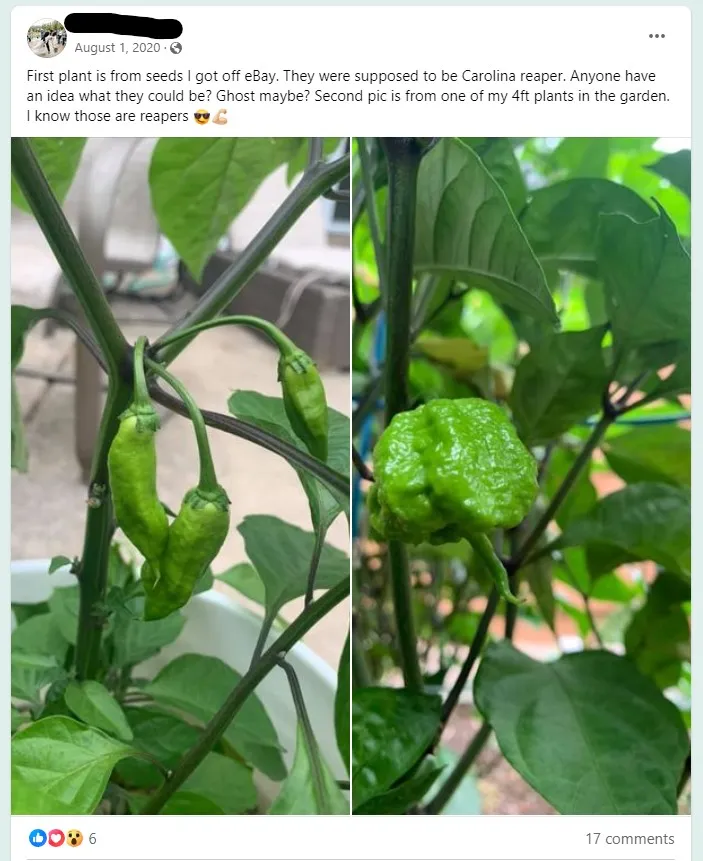
Task: Open the first photo of elongated peppers
Action: point(181,475)
